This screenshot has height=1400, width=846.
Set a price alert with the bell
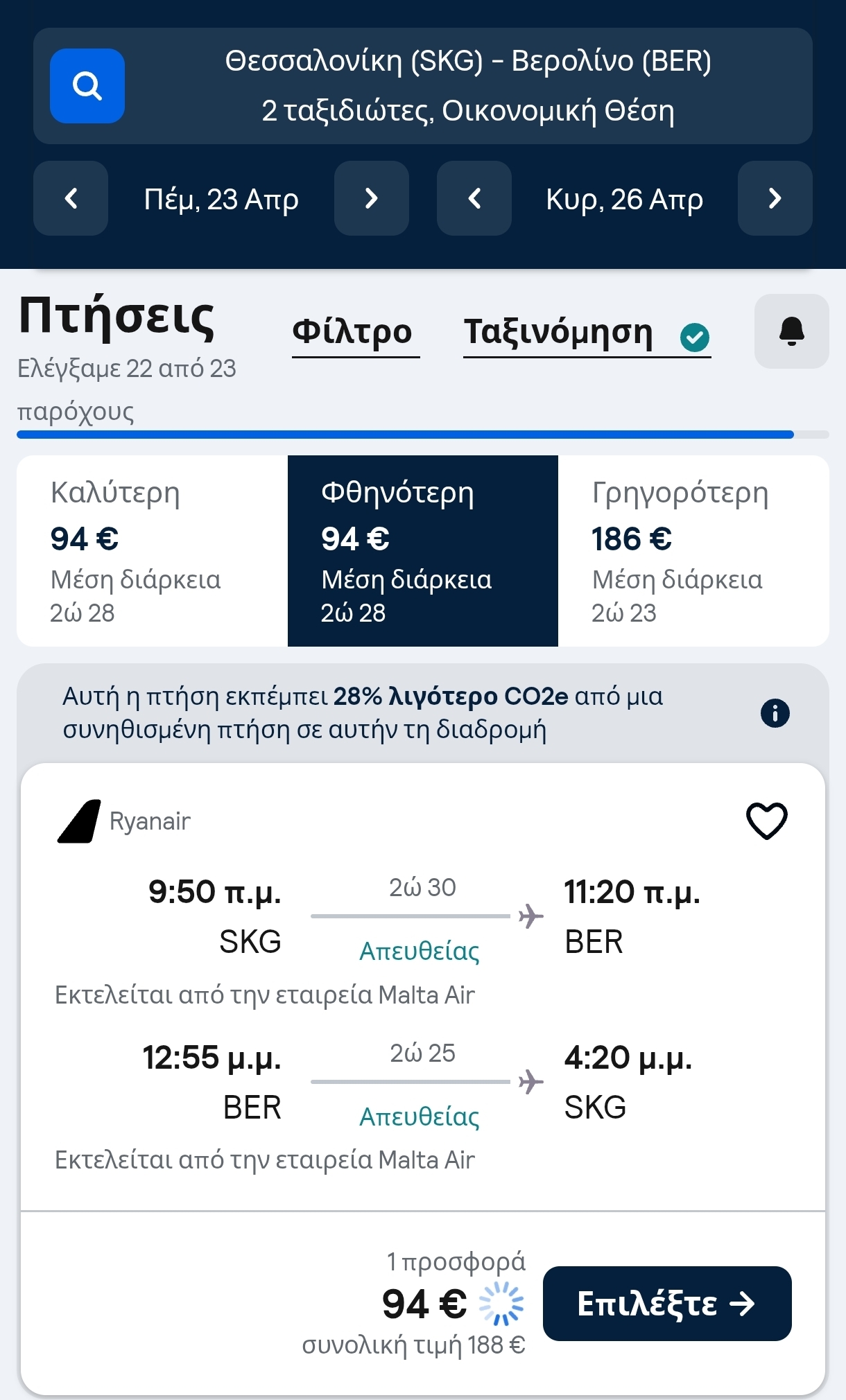pyautogui.click(x=791, y=331)
